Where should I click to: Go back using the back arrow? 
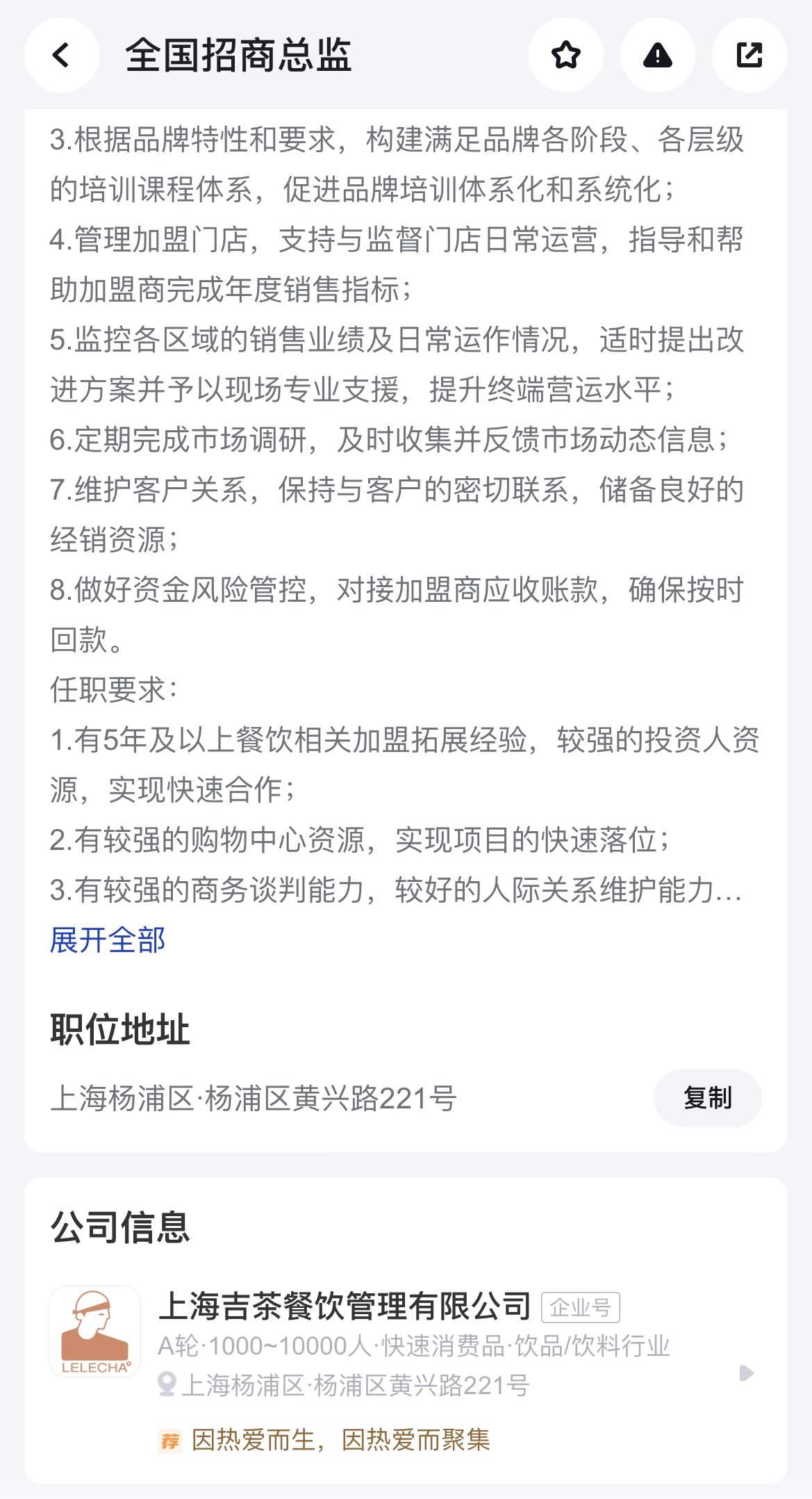point(62,55)
